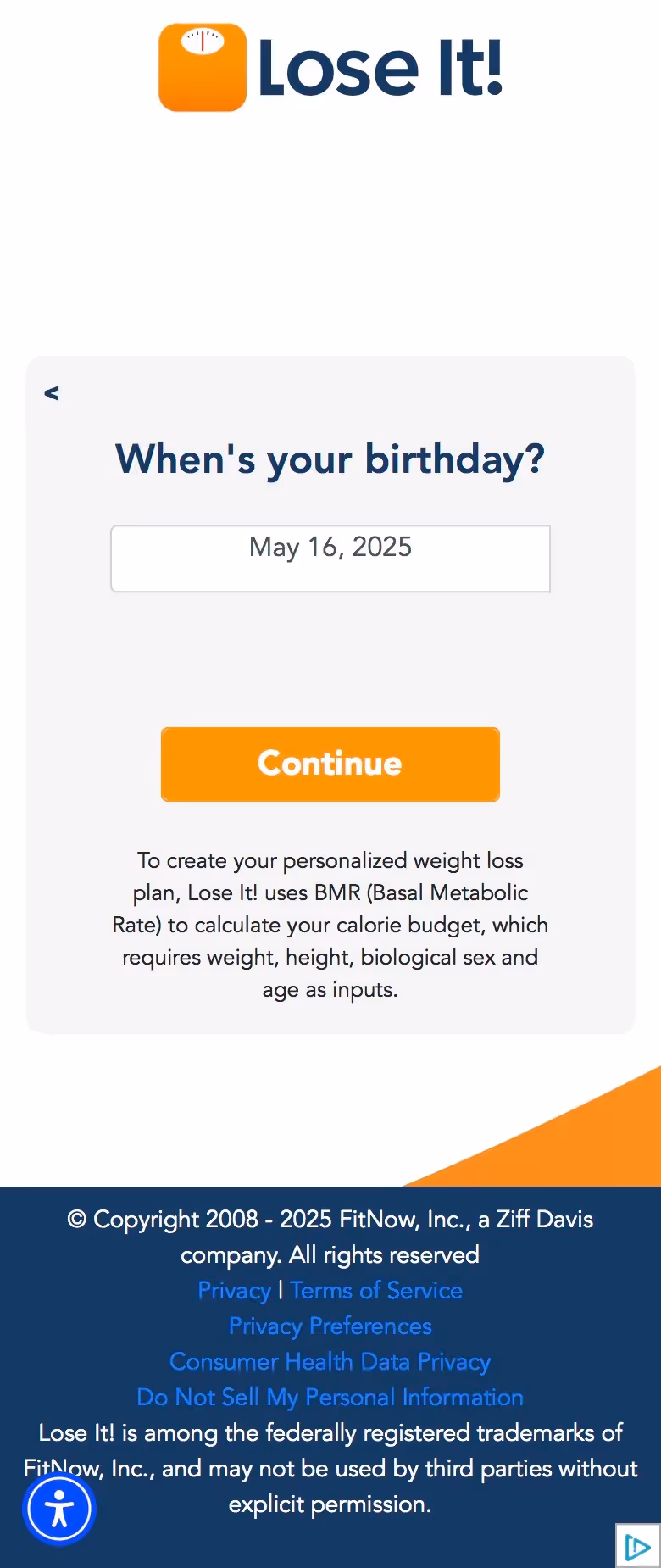This screenshot has width=661, height=1568.
Task: Tap the AdChoices icon
Action: pyautogui.click(x=637, y=1547)
